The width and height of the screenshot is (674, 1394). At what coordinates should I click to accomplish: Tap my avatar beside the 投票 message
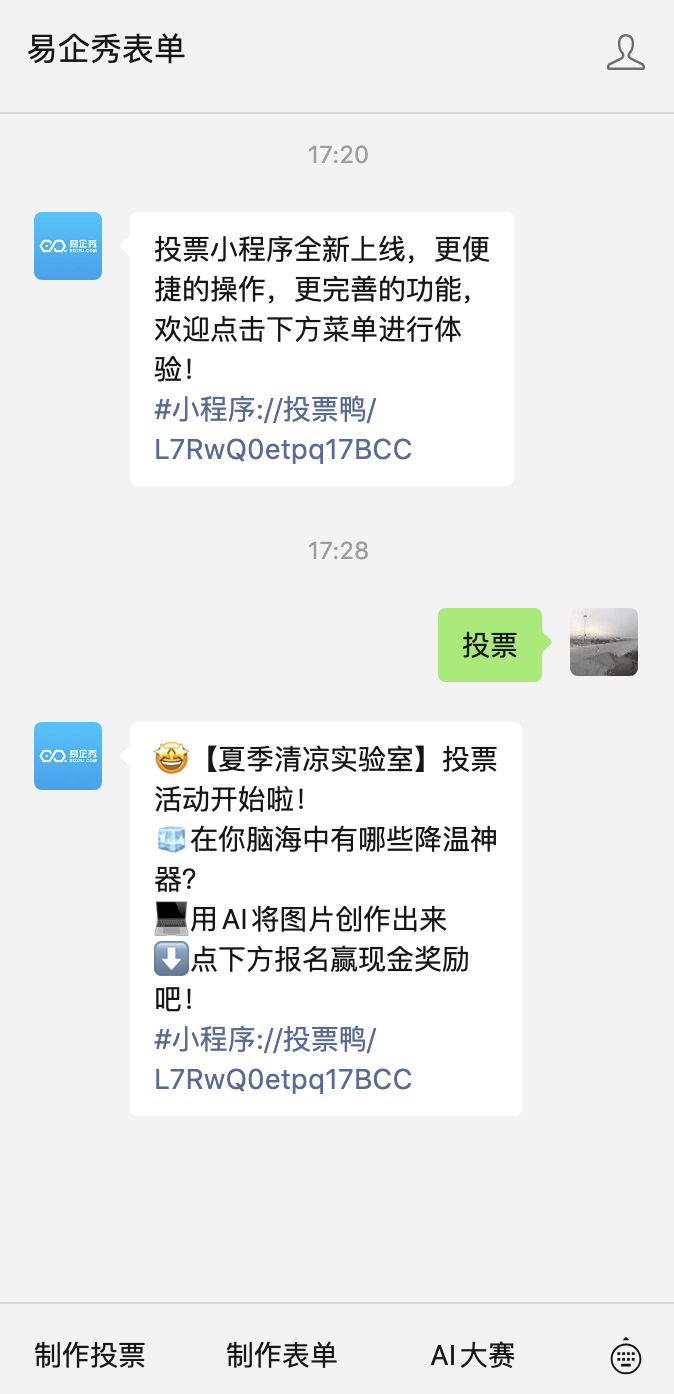tap(604, 642)
